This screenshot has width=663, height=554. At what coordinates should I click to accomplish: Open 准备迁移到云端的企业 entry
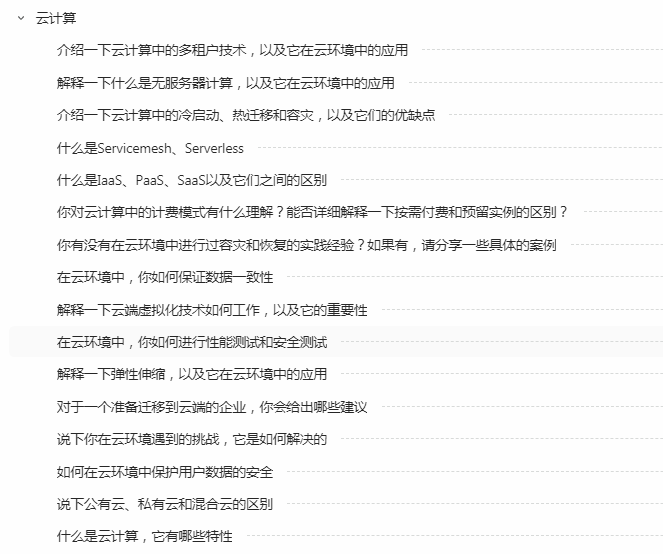pyautogui.click(x=212, y=407)
